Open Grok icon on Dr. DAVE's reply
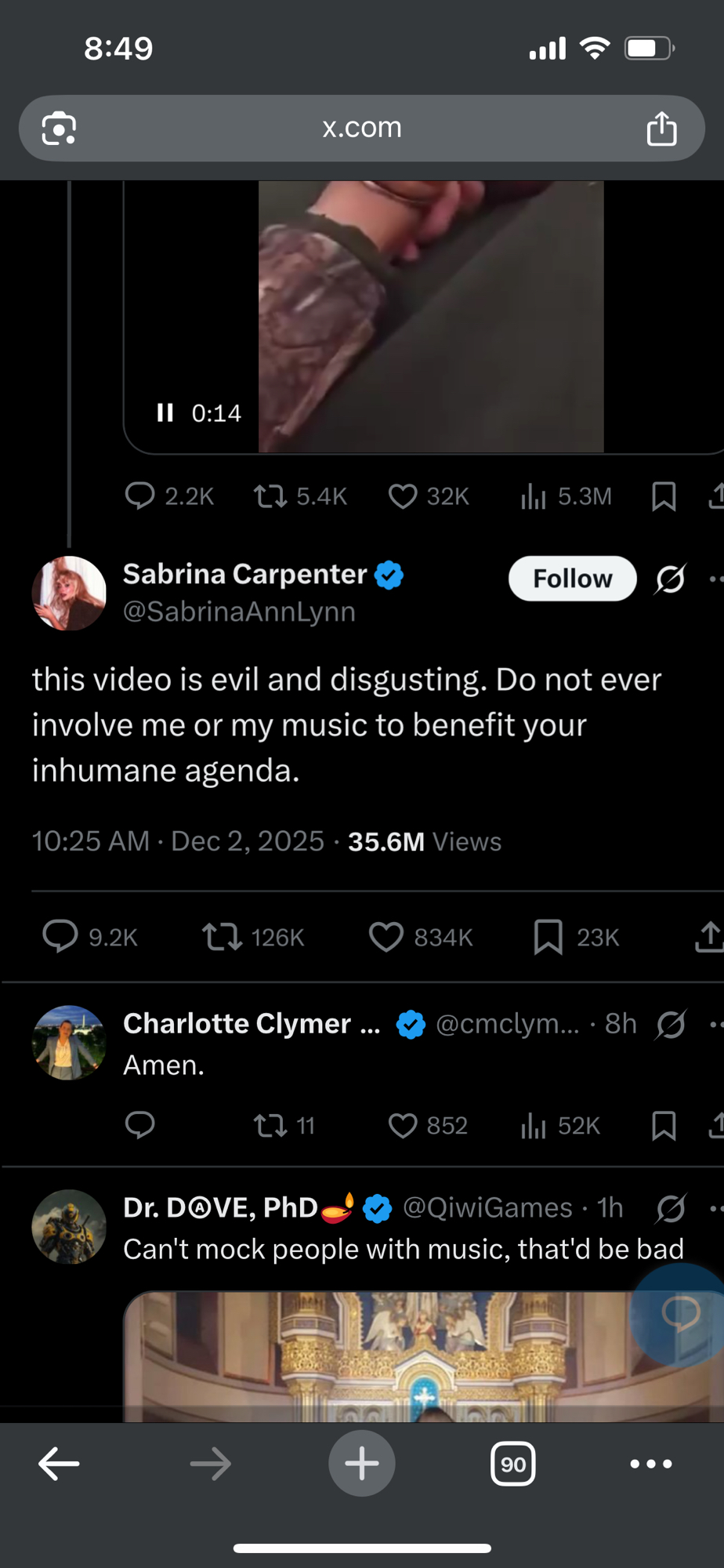Screen dimensions: 724x1568 pos(671,1208)
